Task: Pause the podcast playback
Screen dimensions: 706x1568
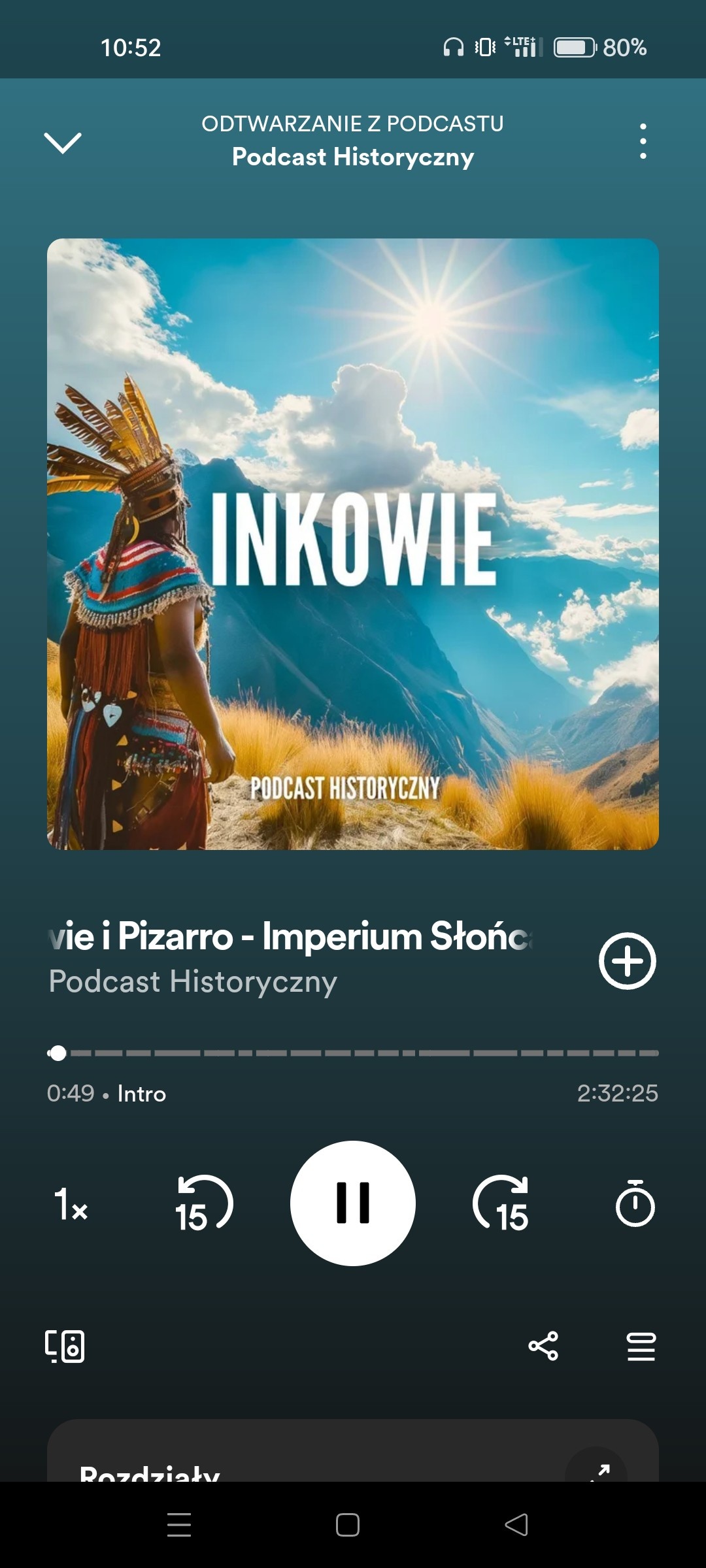Action: tap(353, 1203)
